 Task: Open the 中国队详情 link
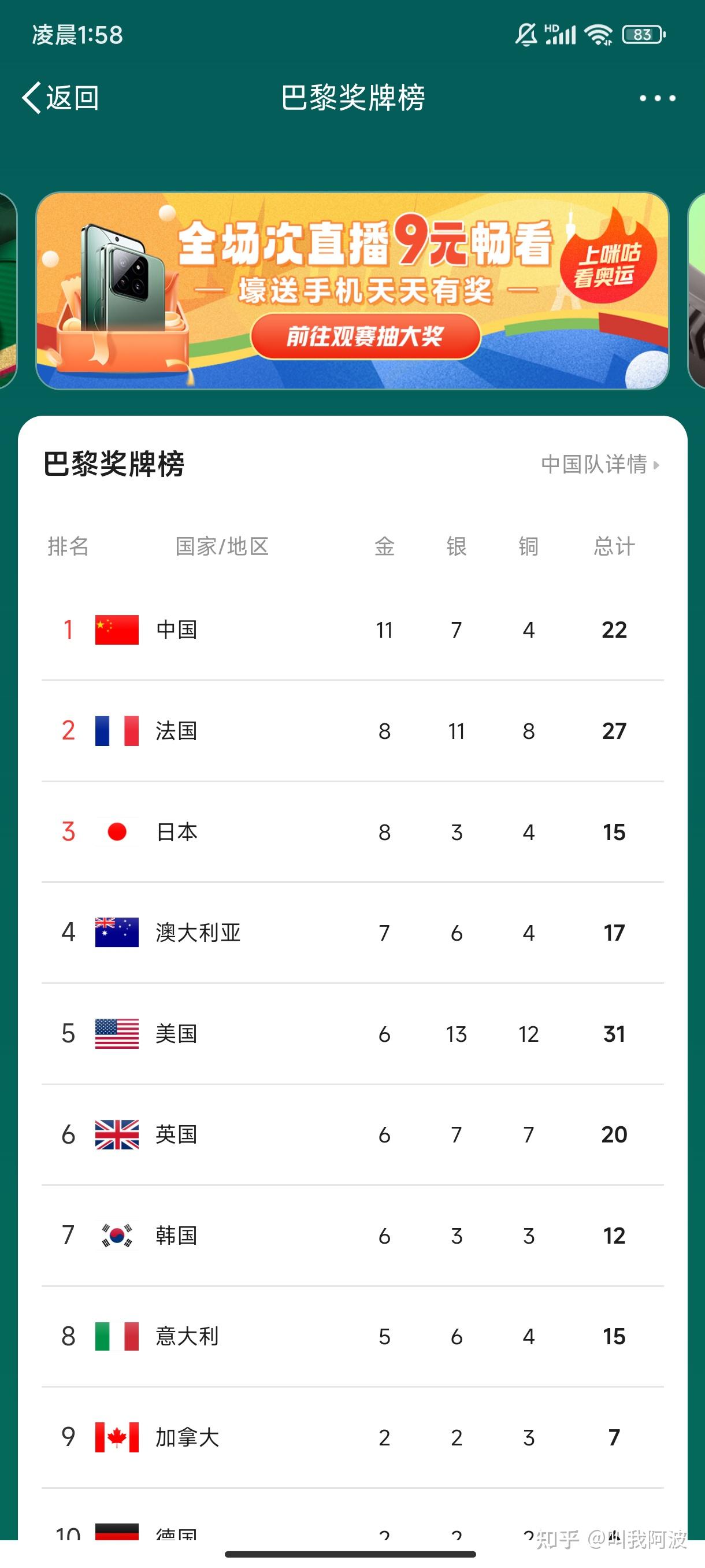click(600, 464)
